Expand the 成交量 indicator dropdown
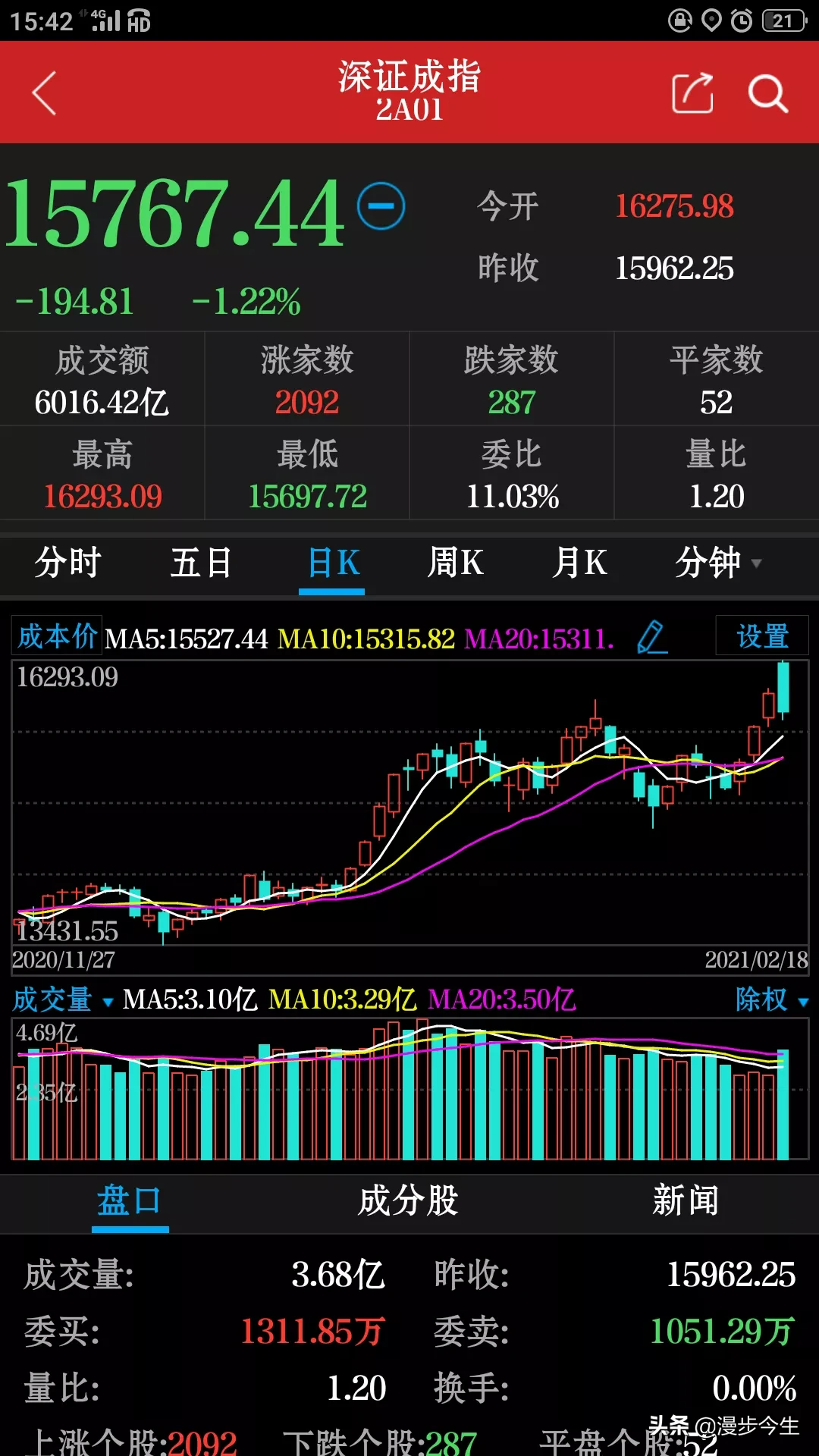The width and height of the screenshot is (819, 1456). (63, 999)
